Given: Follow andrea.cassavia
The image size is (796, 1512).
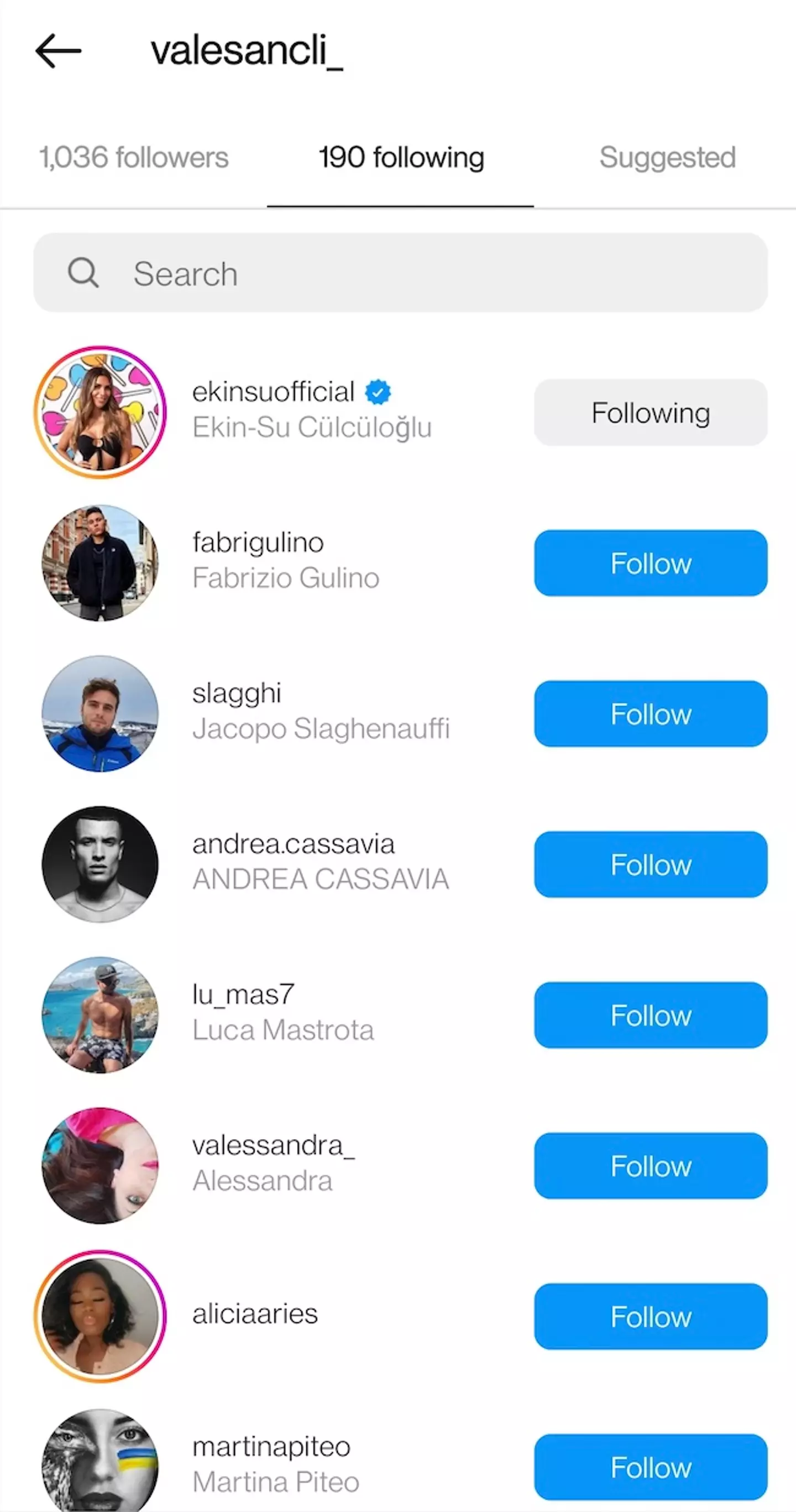Looking at the screenshot, I should pos(650,864).
